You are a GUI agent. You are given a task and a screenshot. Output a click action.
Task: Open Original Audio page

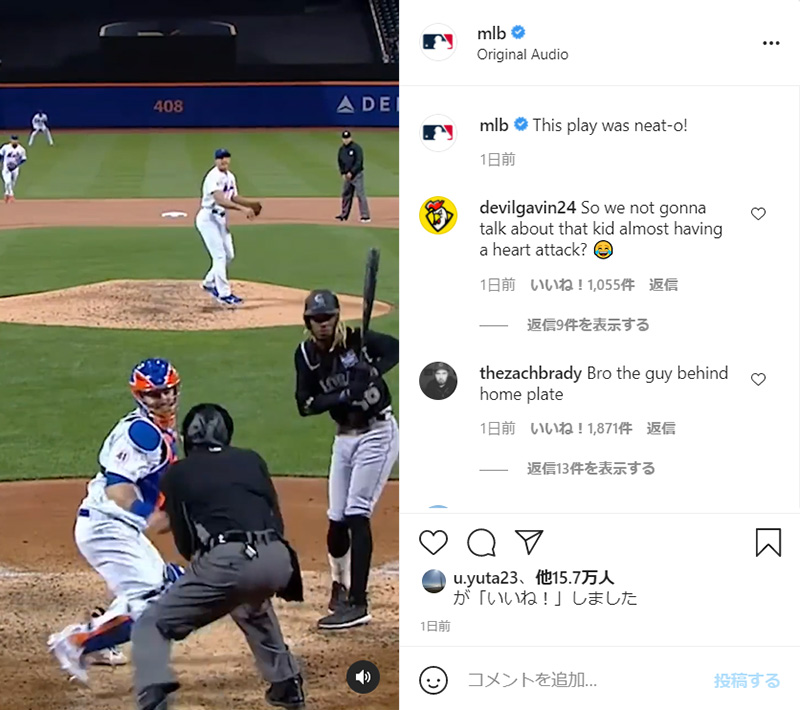pos(522,55)
